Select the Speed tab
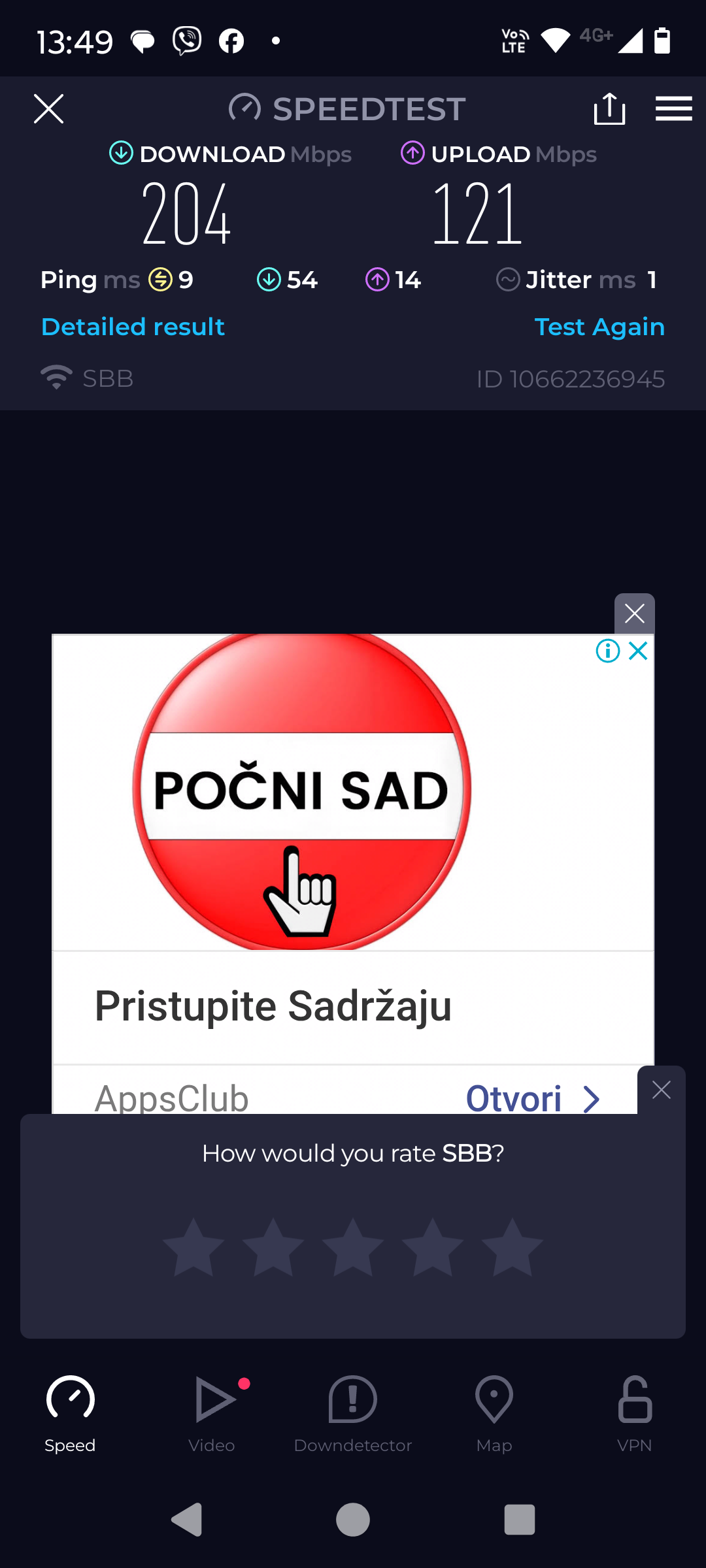The width and height of the screenshot is (706, 1568). [x=70, y=1413]
